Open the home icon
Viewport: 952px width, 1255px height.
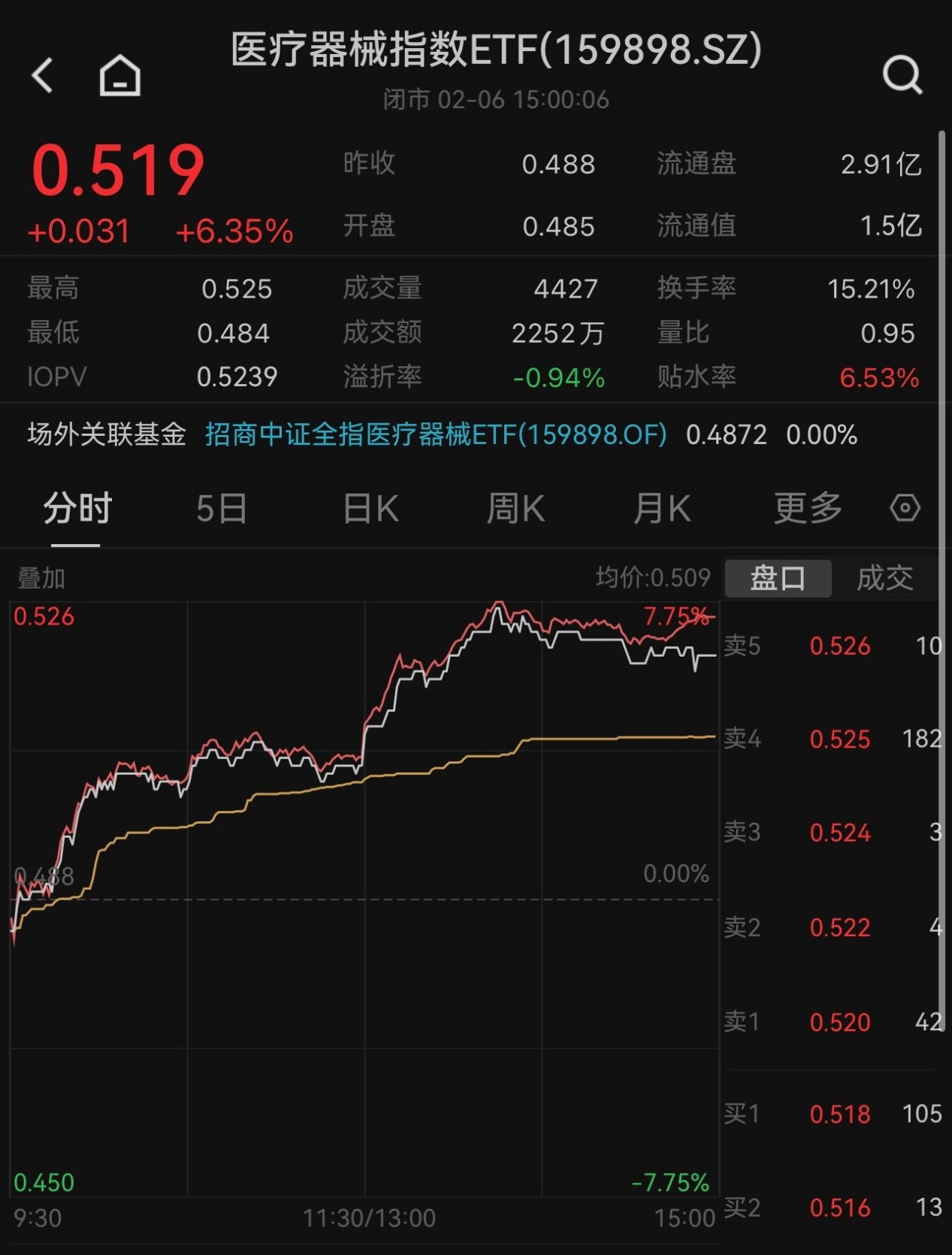click(x=120, y=76)
